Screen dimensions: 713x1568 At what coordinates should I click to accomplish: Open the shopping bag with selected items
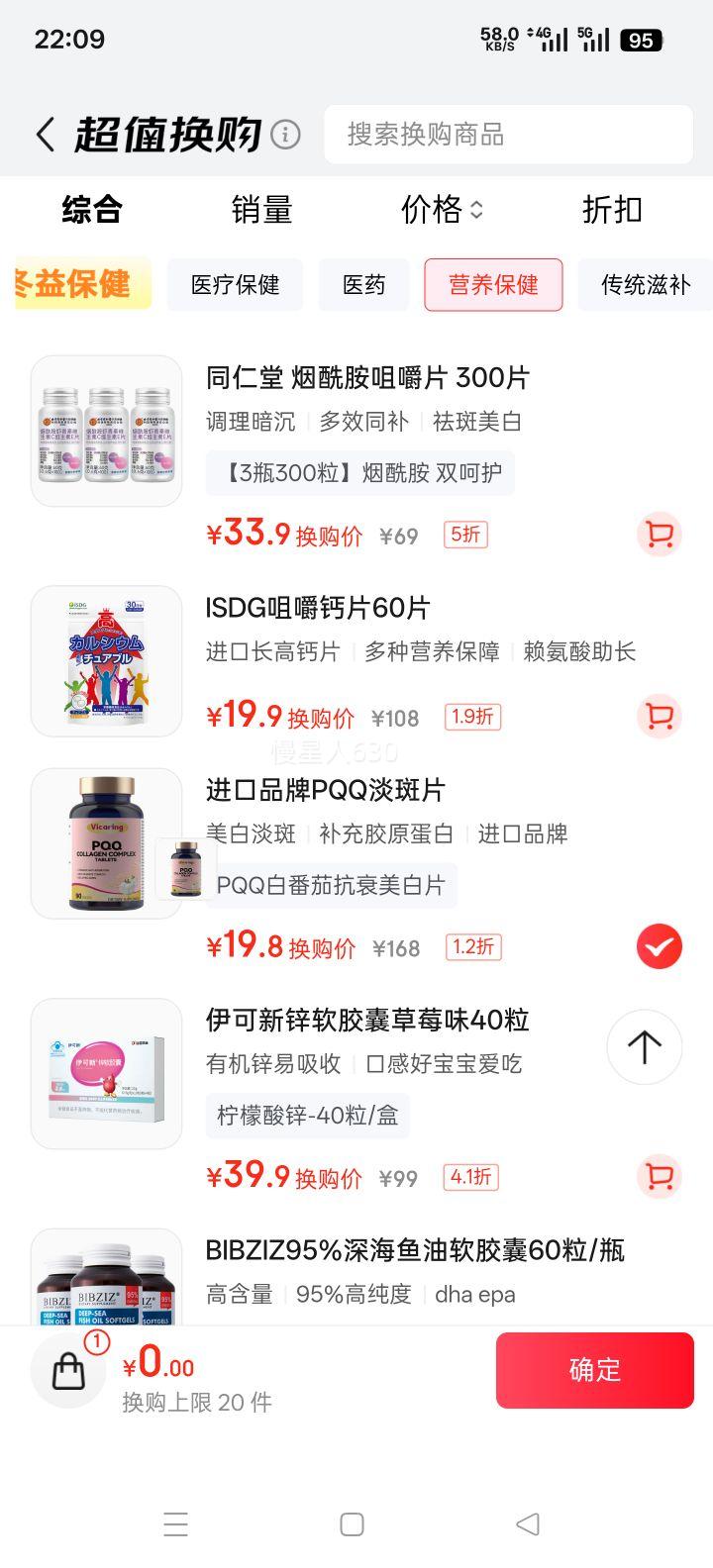pyautogui.click(x=69, y=1371)
